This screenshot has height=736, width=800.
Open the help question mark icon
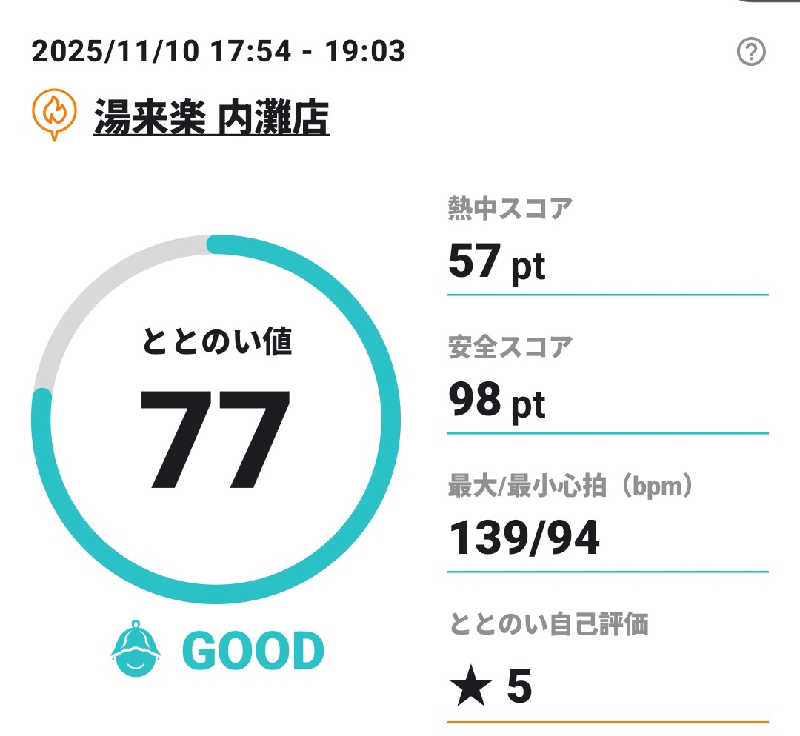[x=750, y=52]
